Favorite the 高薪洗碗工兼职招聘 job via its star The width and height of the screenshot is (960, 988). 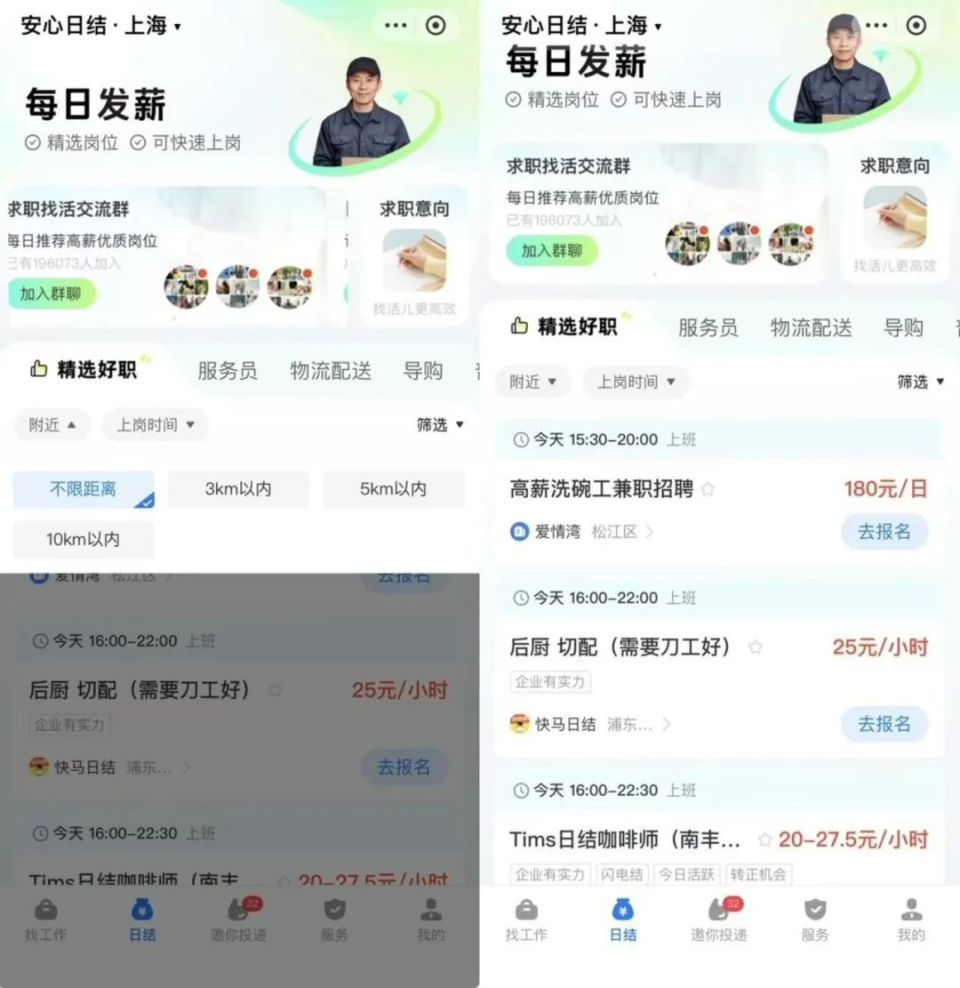point(708,488)
